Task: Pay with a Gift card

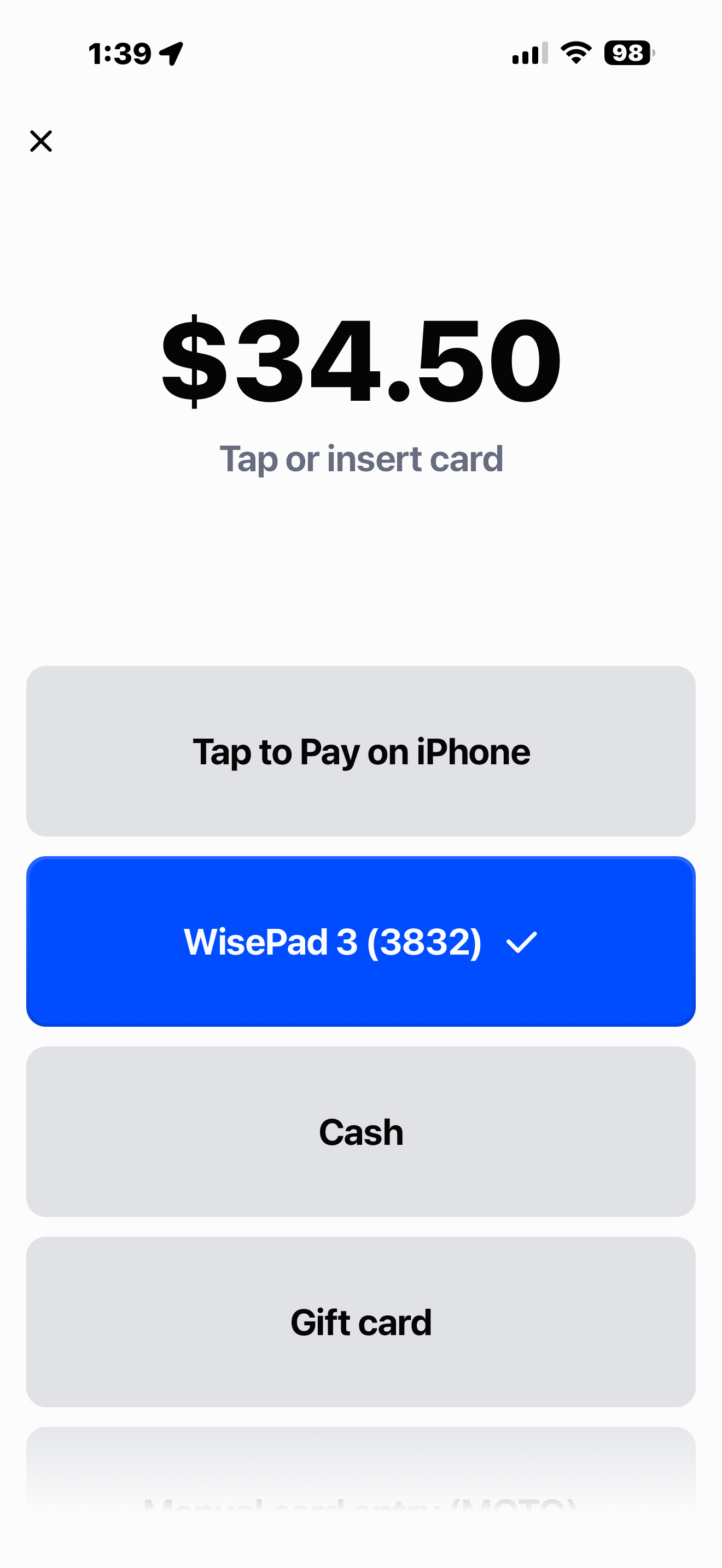Action: [361, 1322]
